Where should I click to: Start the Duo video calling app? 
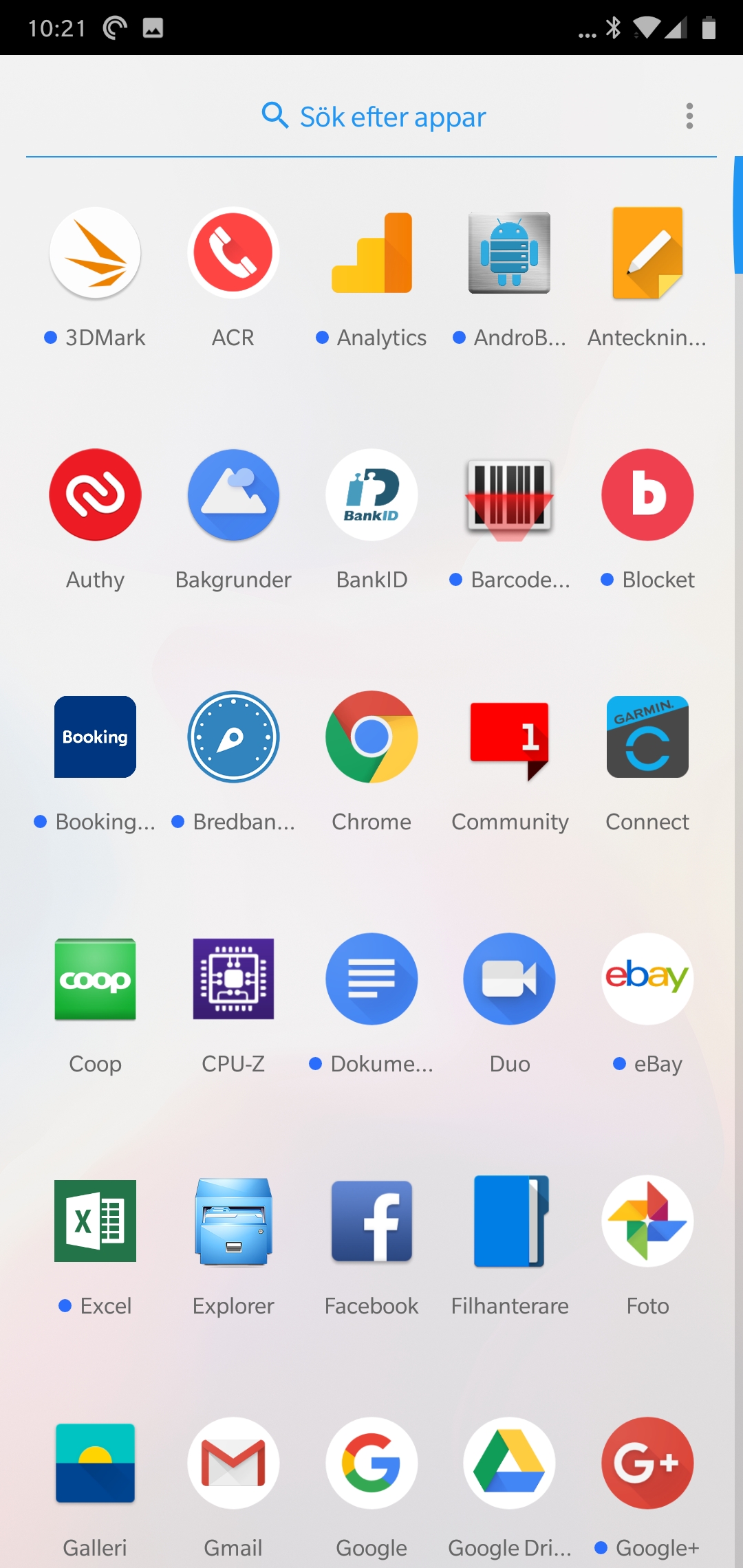tap(510, 979)
